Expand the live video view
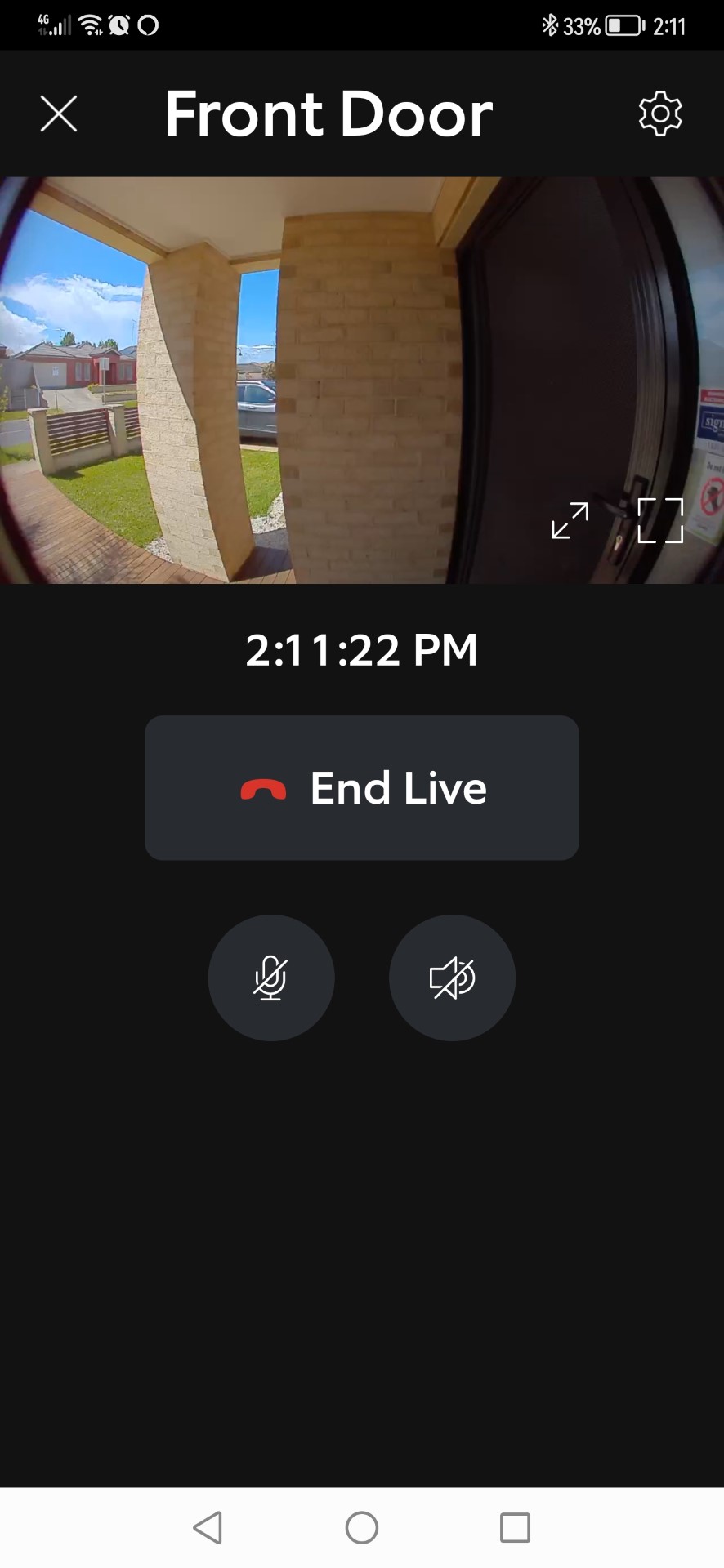This screenshot has width=724, height=1568. 570,520
